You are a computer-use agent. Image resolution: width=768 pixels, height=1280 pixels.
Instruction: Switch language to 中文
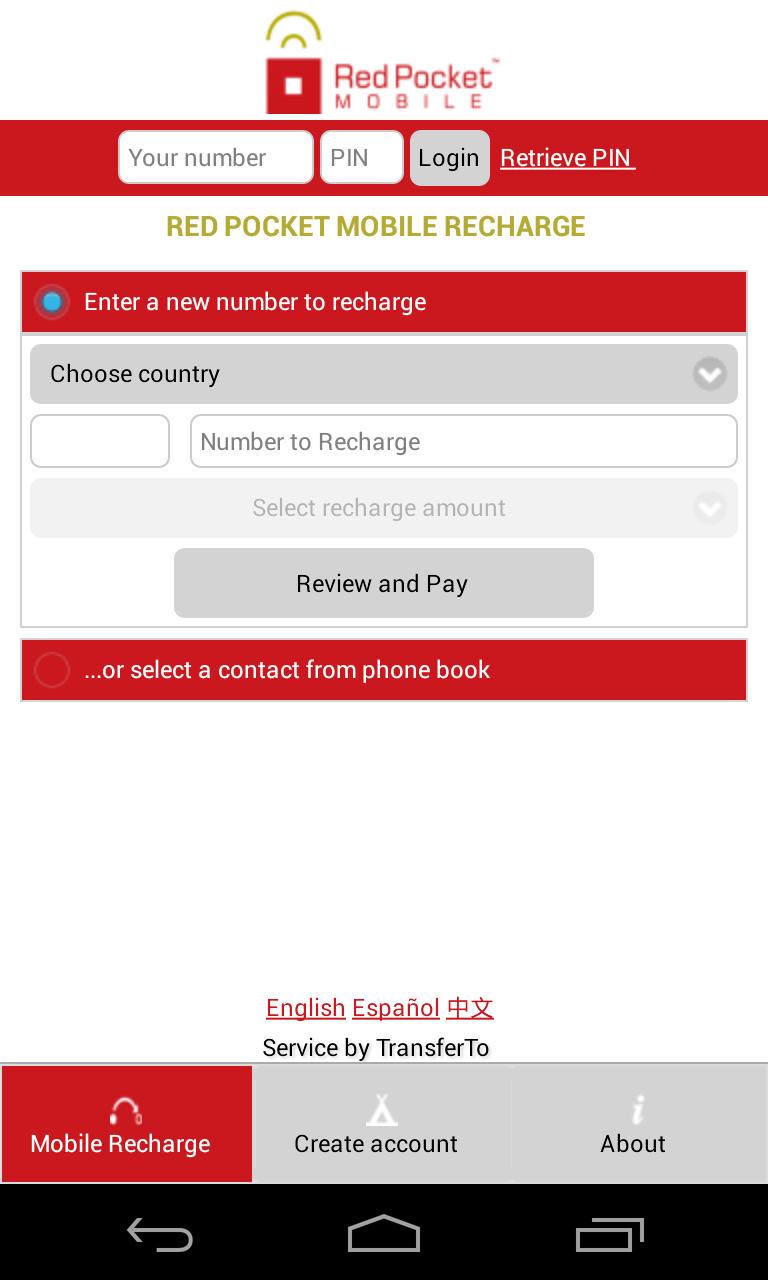coord(470,1008)
